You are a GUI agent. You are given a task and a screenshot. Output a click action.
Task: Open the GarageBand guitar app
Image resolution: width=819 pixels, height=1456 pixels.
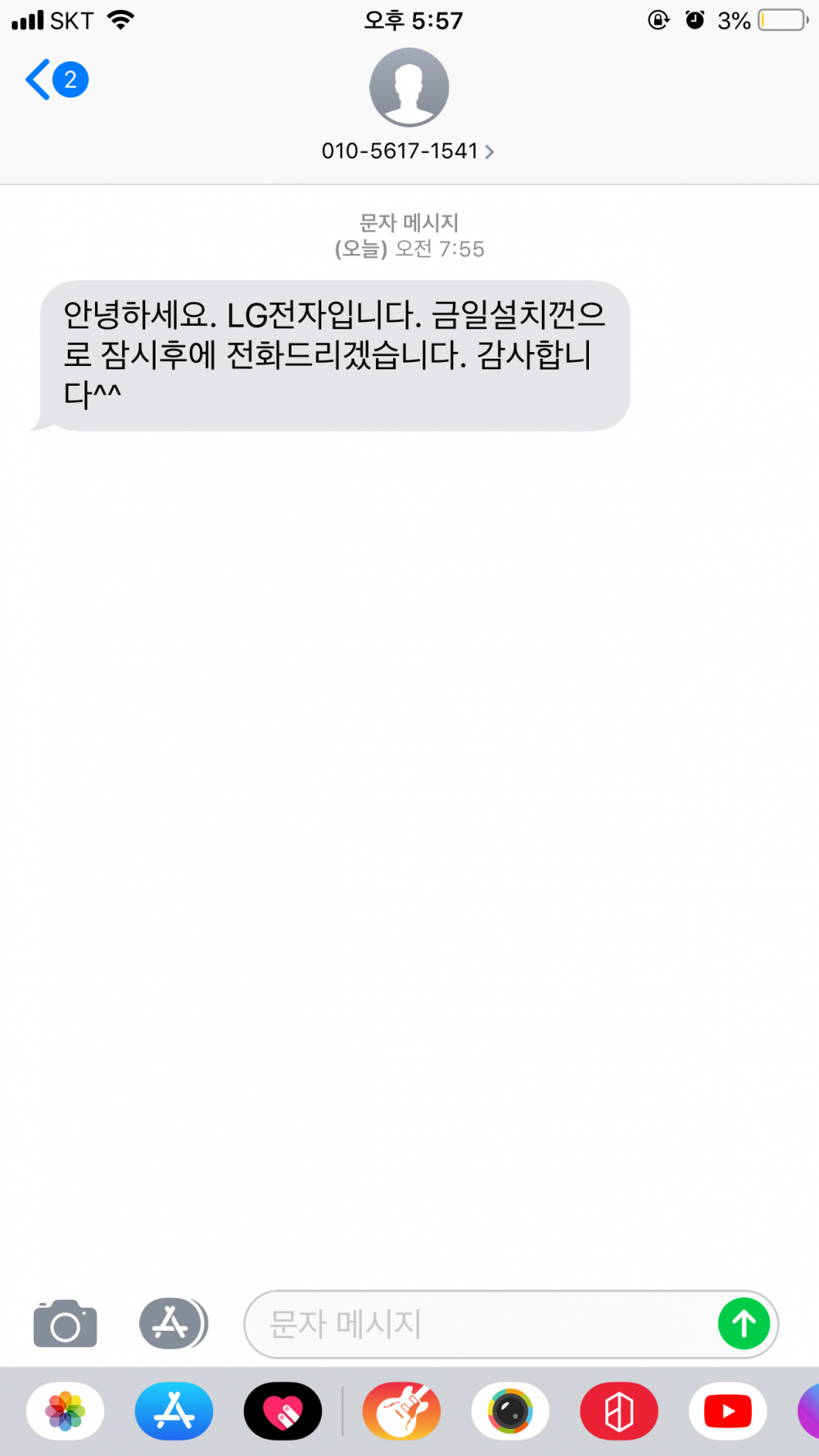pos(401,1411)
